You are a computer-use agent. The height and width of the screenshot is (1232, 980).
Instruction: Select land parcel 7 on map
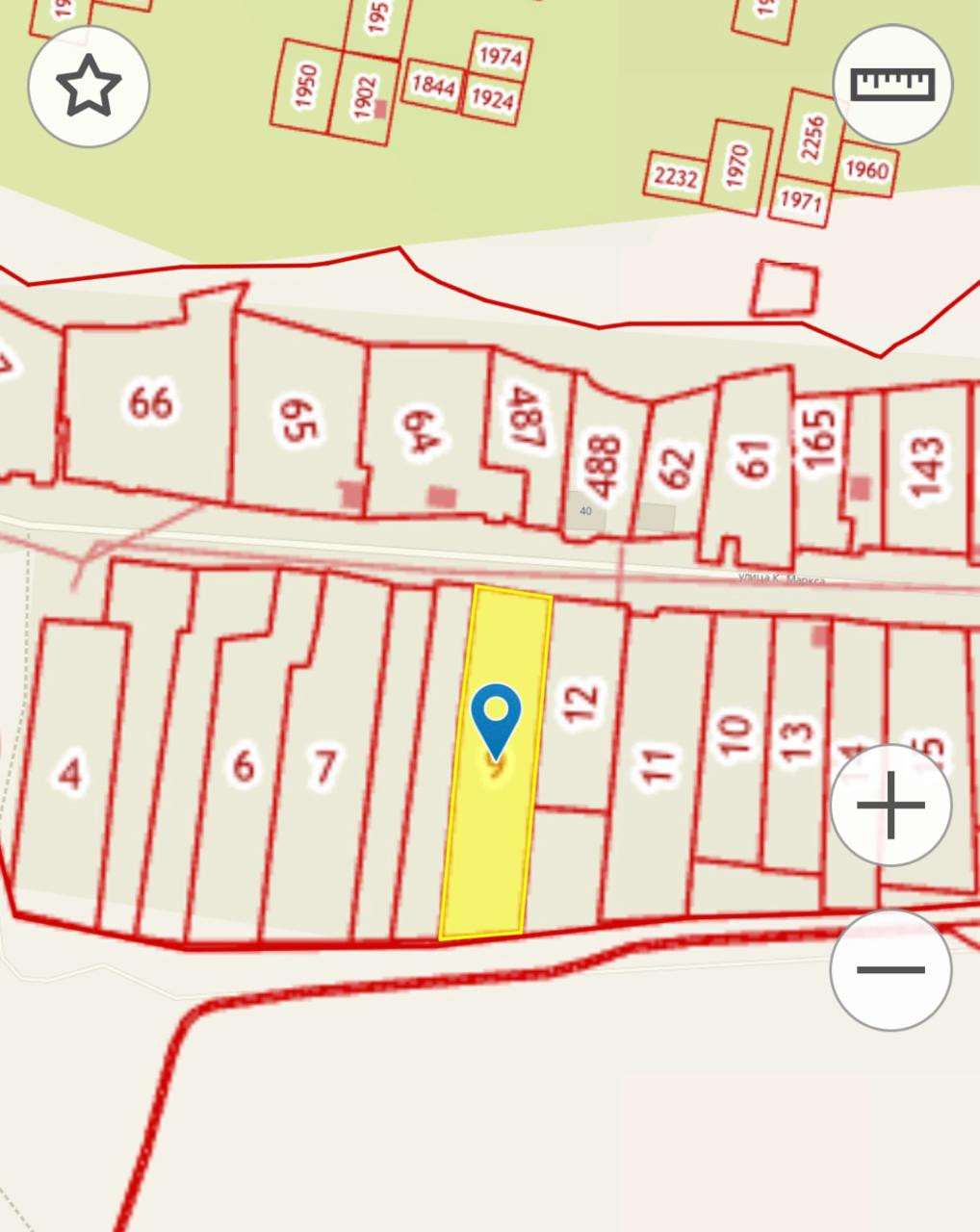(325, 768)
